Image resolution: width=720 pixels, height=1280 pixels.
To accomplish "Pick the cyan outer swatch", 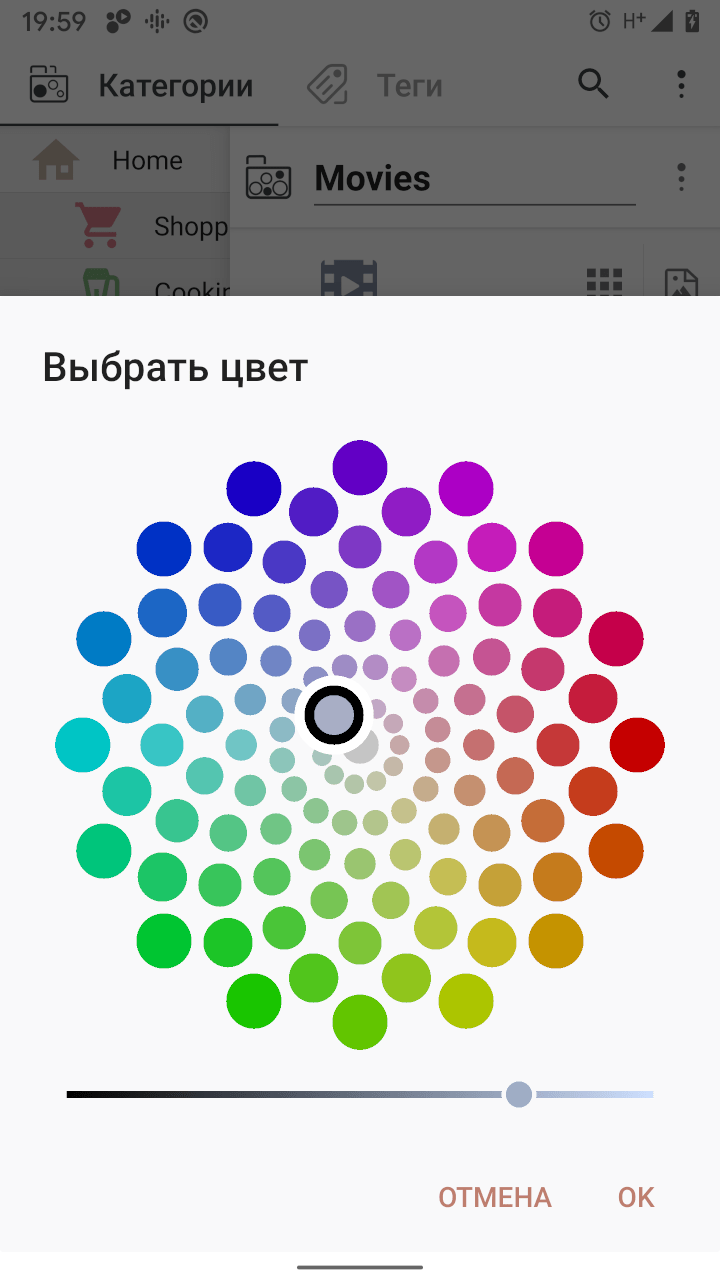I will click(83, 745).
